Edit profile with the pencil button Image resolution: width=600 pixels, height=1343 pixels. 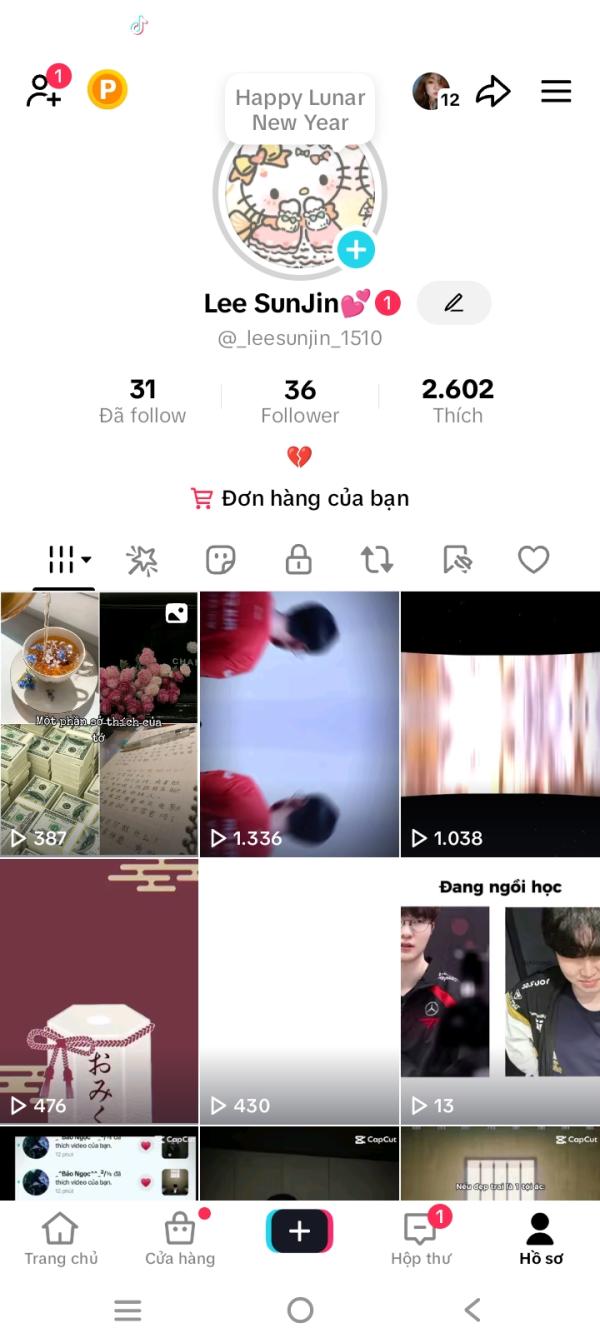pyautogui.click(x=454, y=303)
